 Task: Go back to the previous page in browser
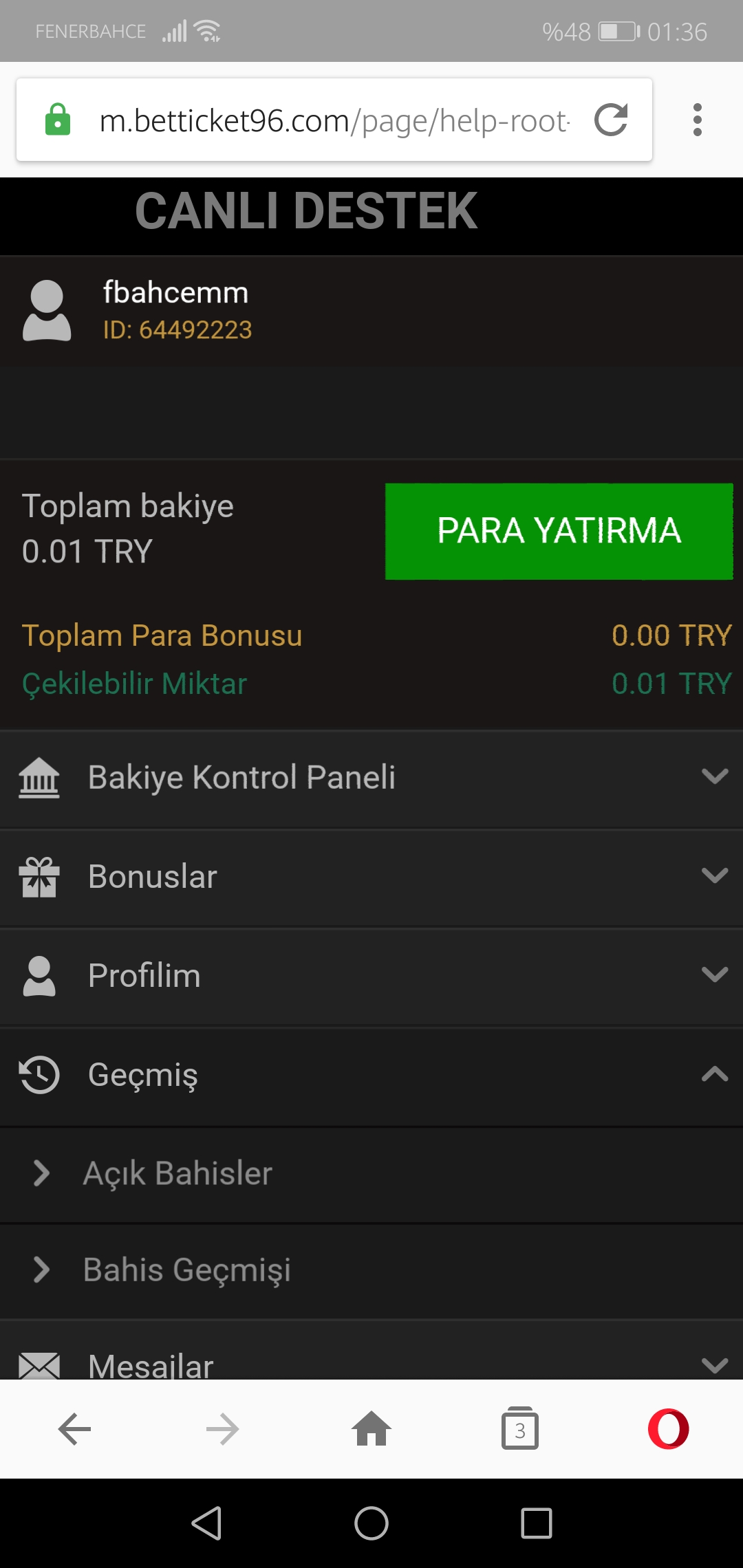(74, 1430)
